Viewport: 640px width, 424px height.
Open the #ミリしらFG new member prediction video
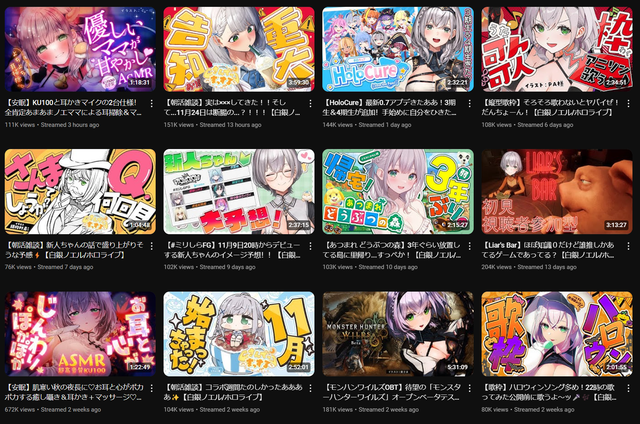tap(239, 190)
